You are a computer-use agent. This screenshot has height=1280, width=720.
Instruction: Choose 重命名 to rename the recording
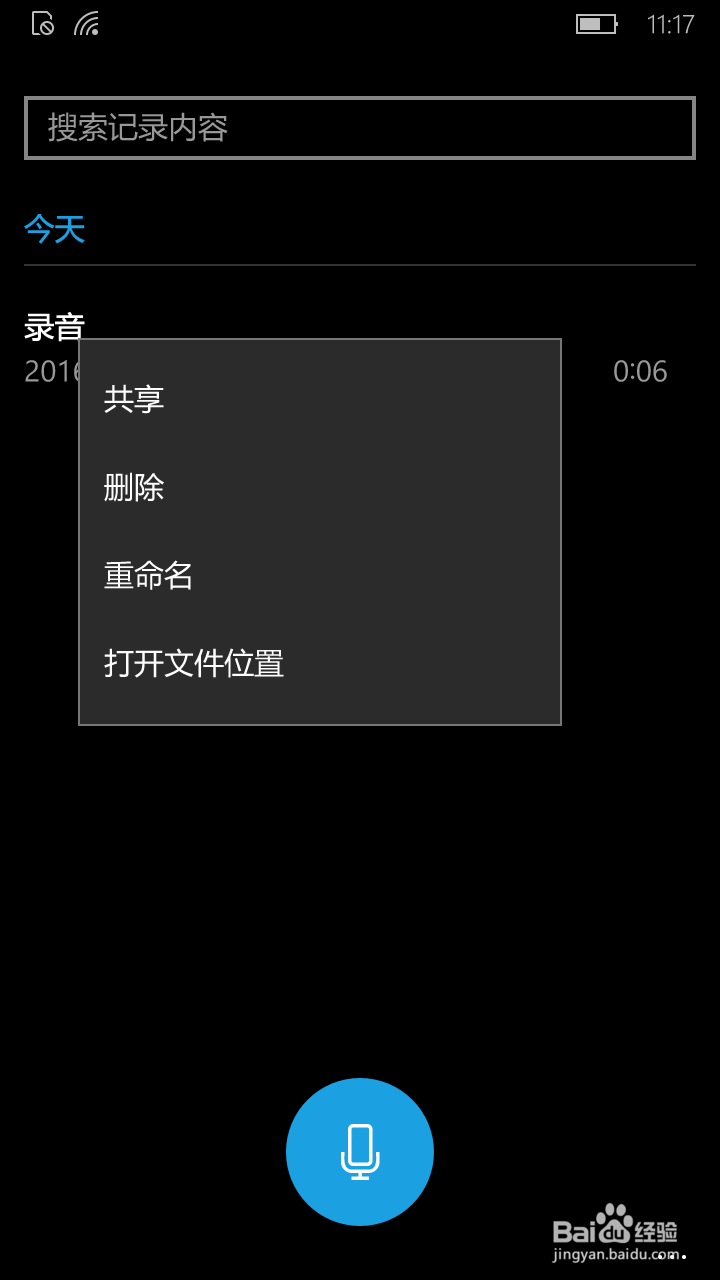[146, 575]
